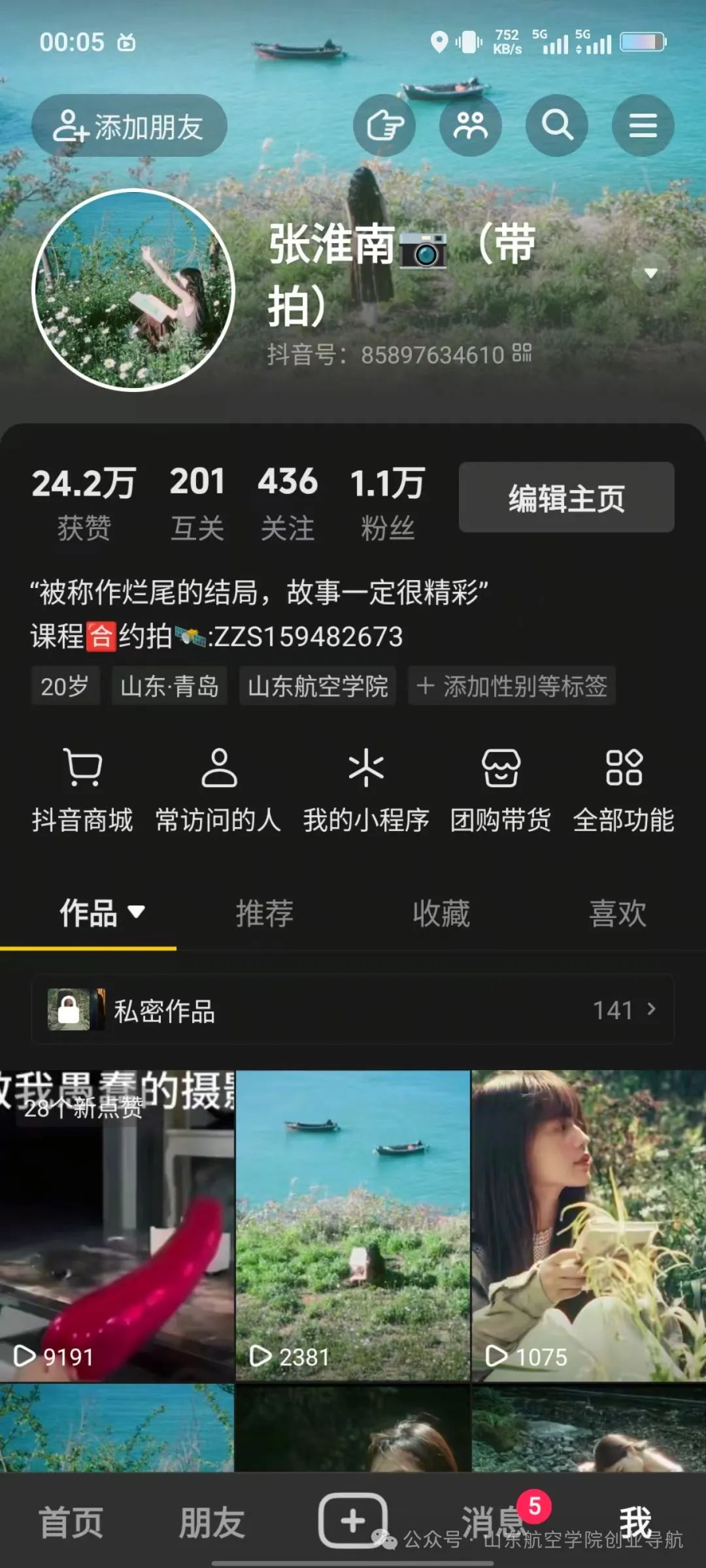706x1568 pixels.
Task: Open the search icon in top bar
Action: click(x=556, y=125)
